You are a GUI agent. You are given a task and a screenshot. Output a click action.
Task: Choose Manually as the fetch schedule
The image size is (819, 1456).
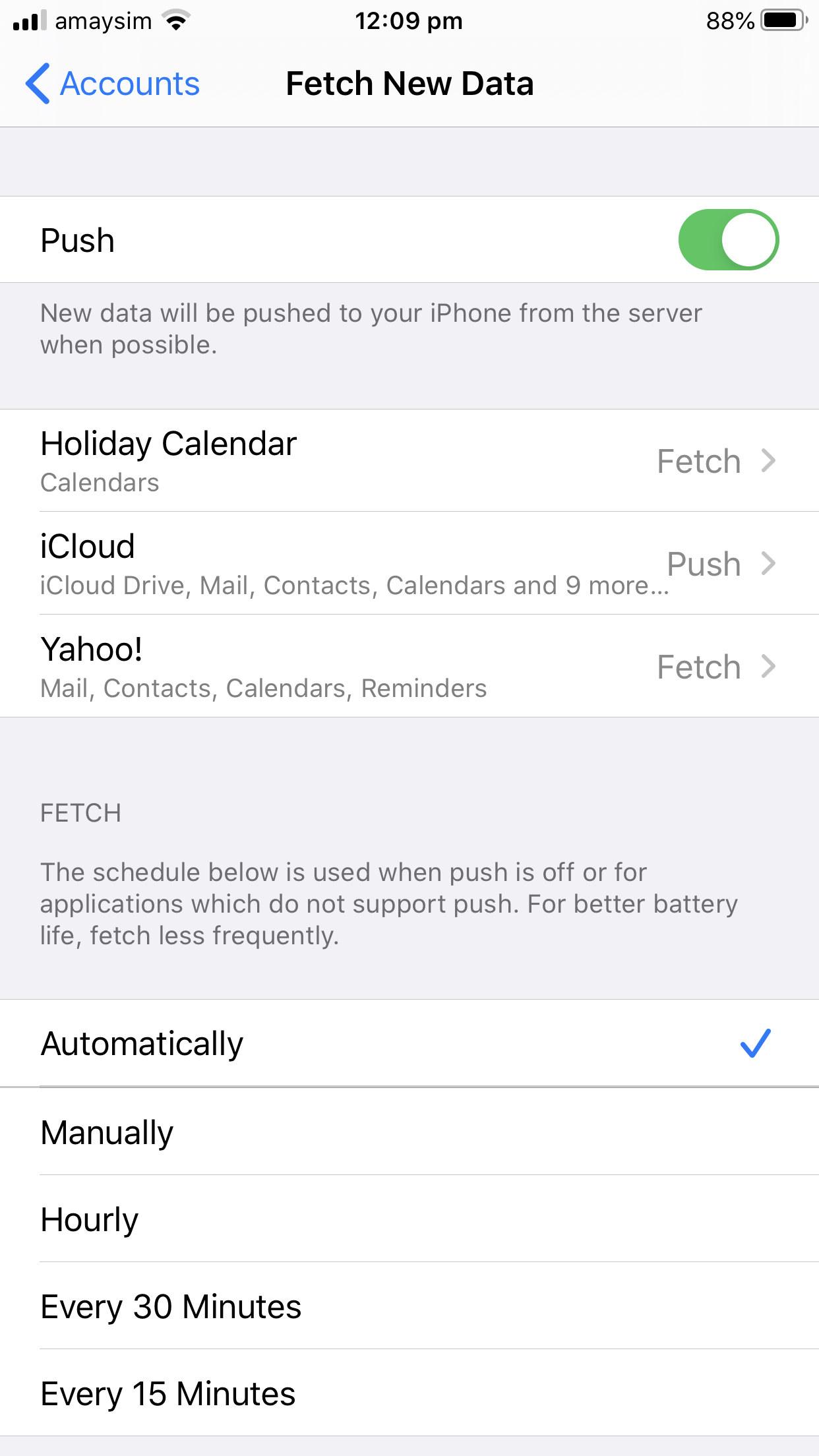(409, 1132)
